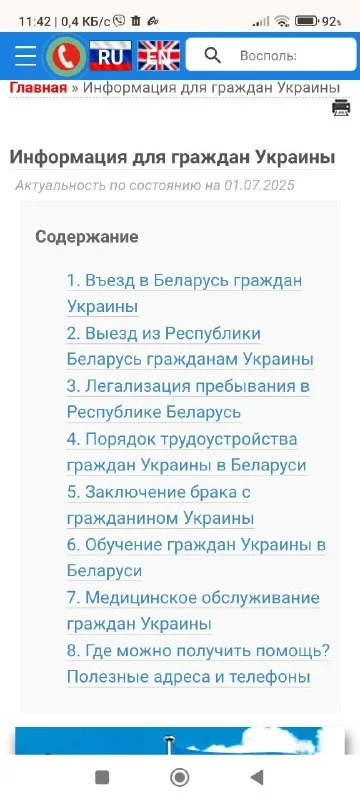This screenshot has width=360, height=800.
Task: Open the hamburger menu
Action: pyautogui.click(x=25, y=56)
